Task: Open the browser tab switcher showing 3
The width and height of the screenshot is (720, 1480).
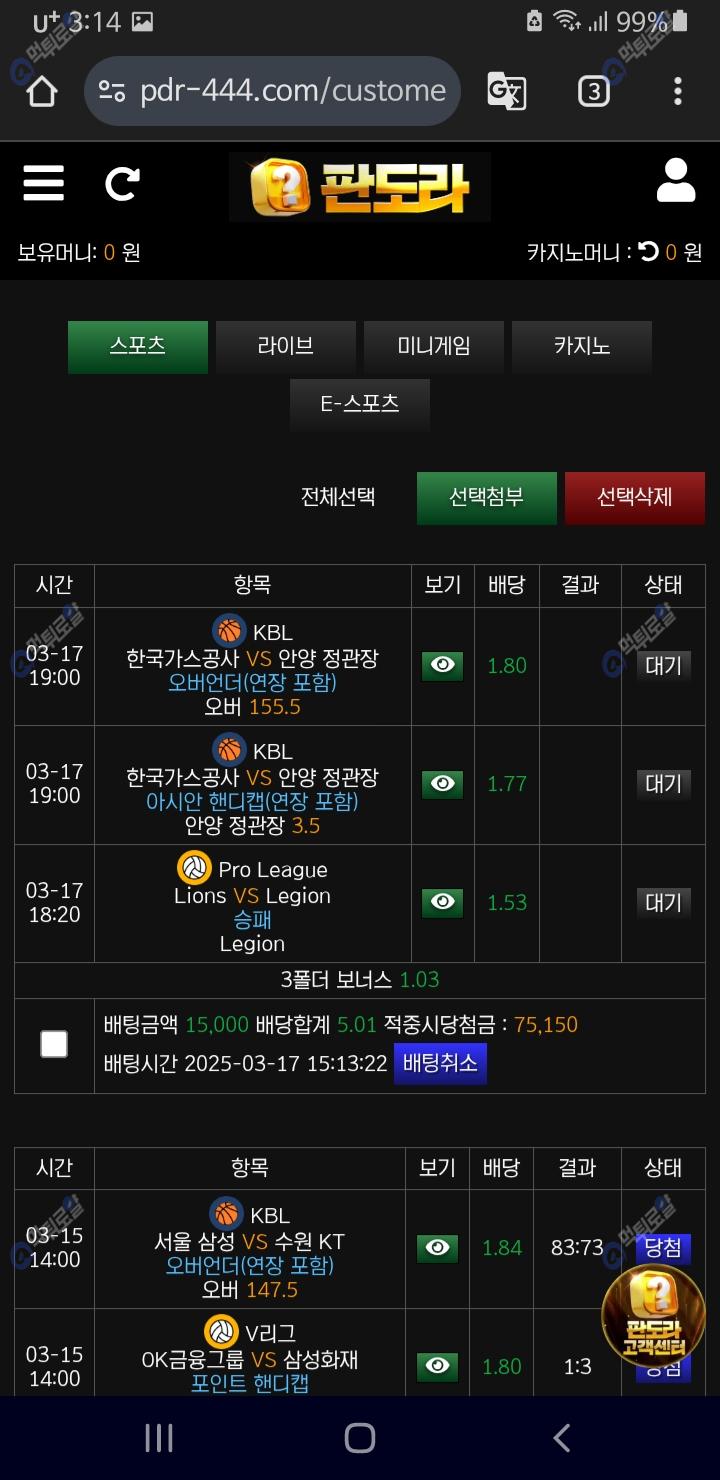Action: point(593,92)
